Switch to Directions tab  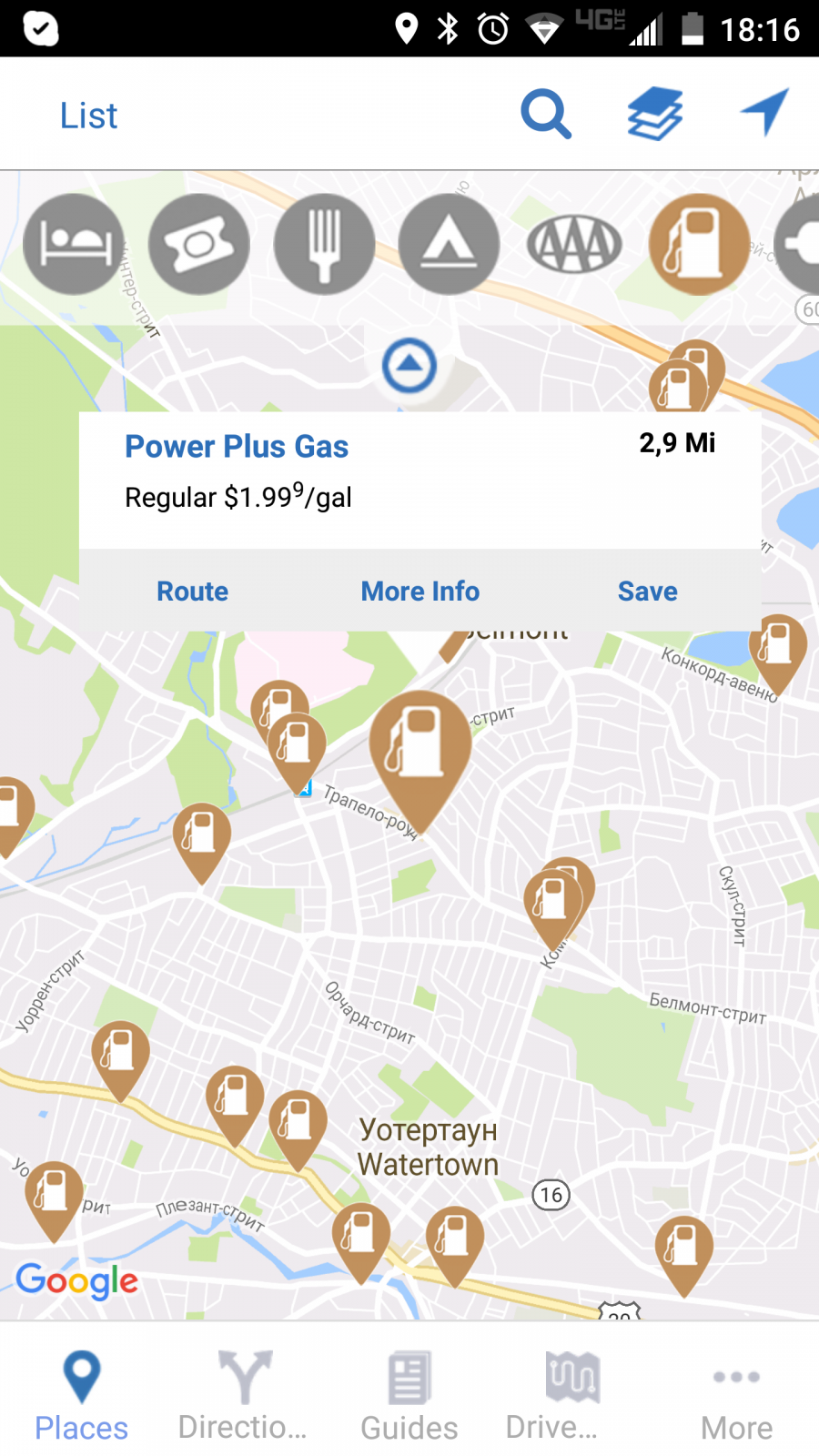coord(244,1396)
